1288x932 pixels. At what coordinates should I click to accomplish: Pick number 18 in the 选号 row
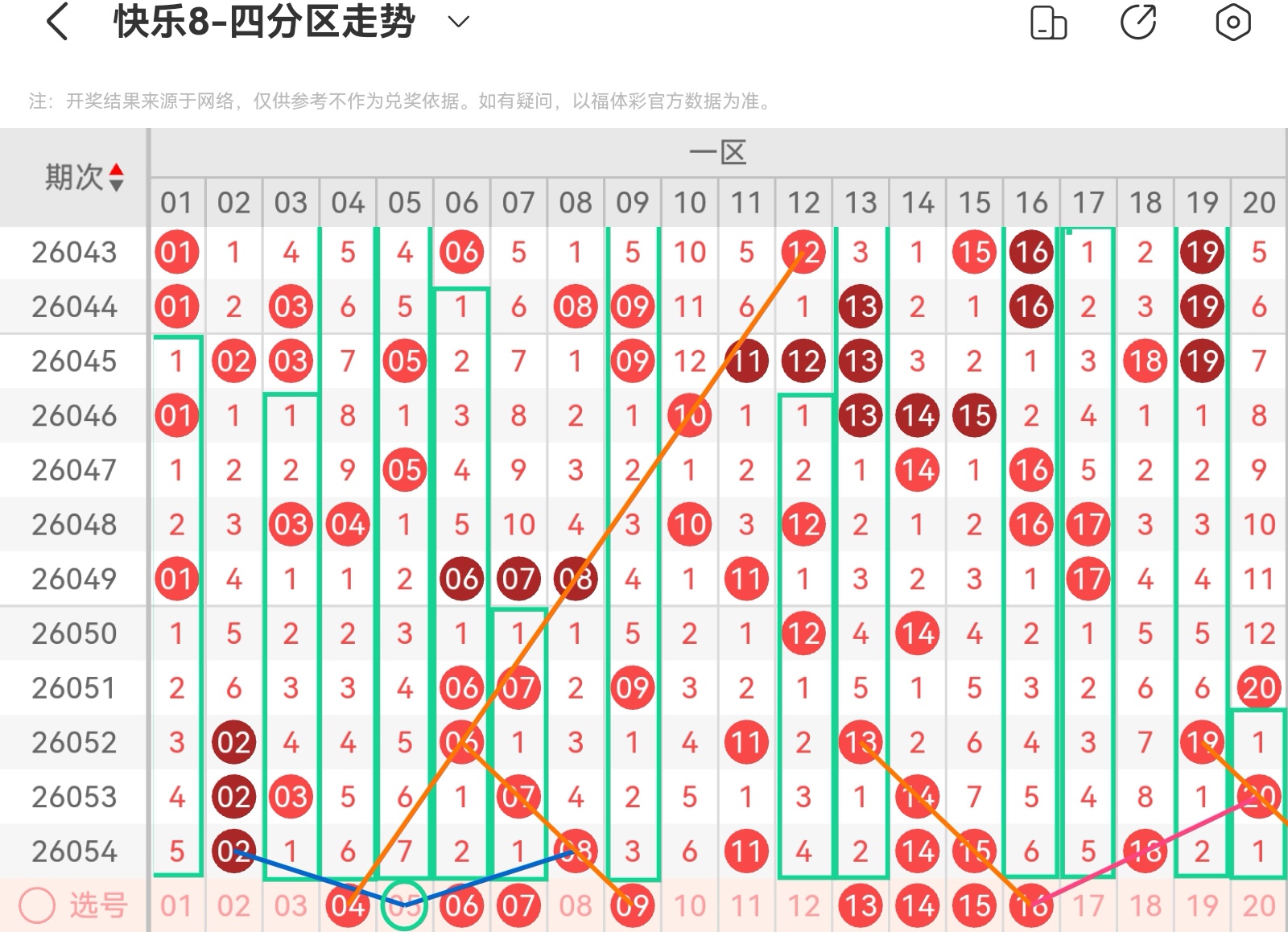tap(1146, 906)
